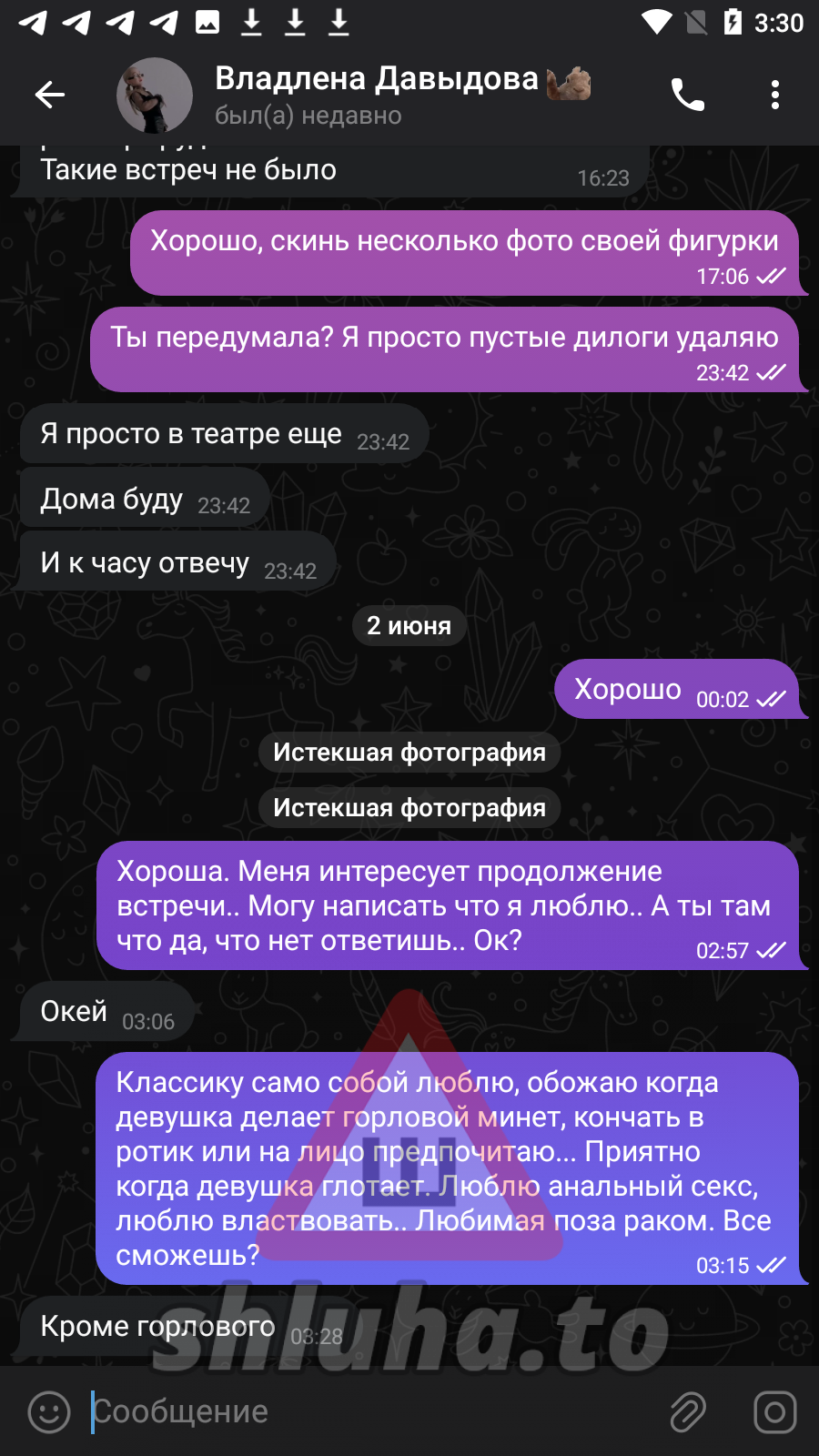
Task: Focus the Сообщение text field
Action: 364,1412
